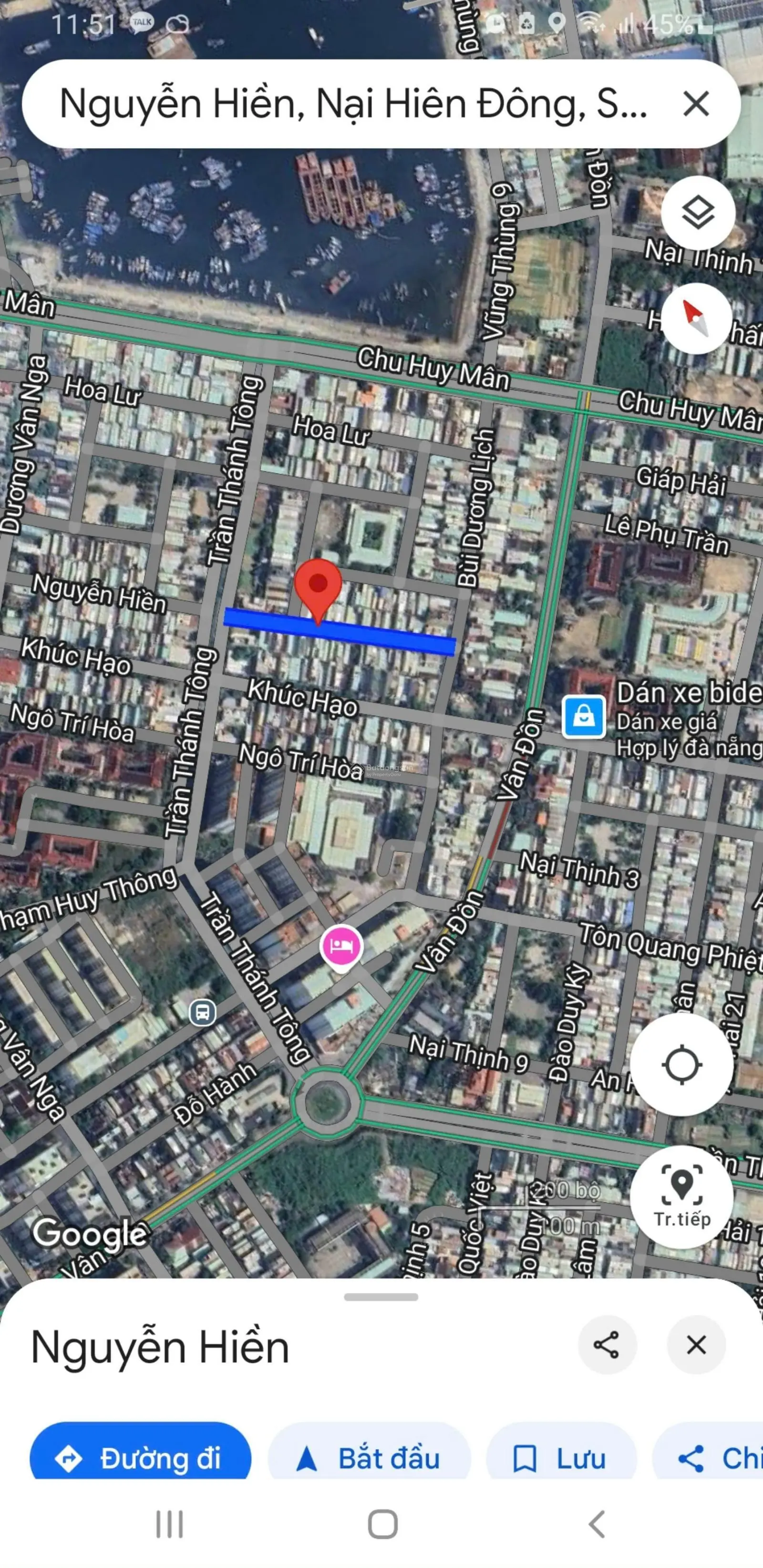Tap the compass to reset map orientation
Viewport: 763px width, 1568px height.
pos(696,318)
